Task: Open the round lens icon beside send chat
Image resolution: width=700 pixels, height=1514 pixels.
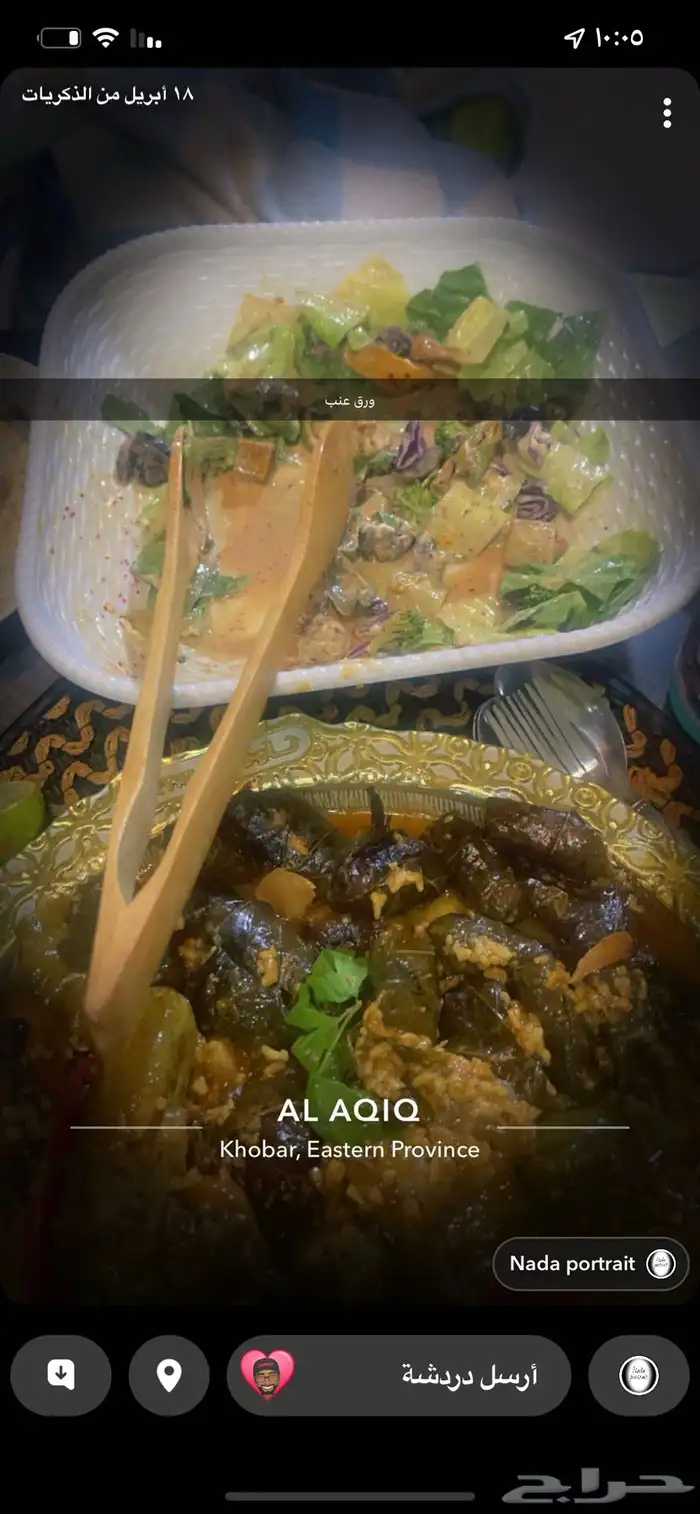Action: (639, 1375)
